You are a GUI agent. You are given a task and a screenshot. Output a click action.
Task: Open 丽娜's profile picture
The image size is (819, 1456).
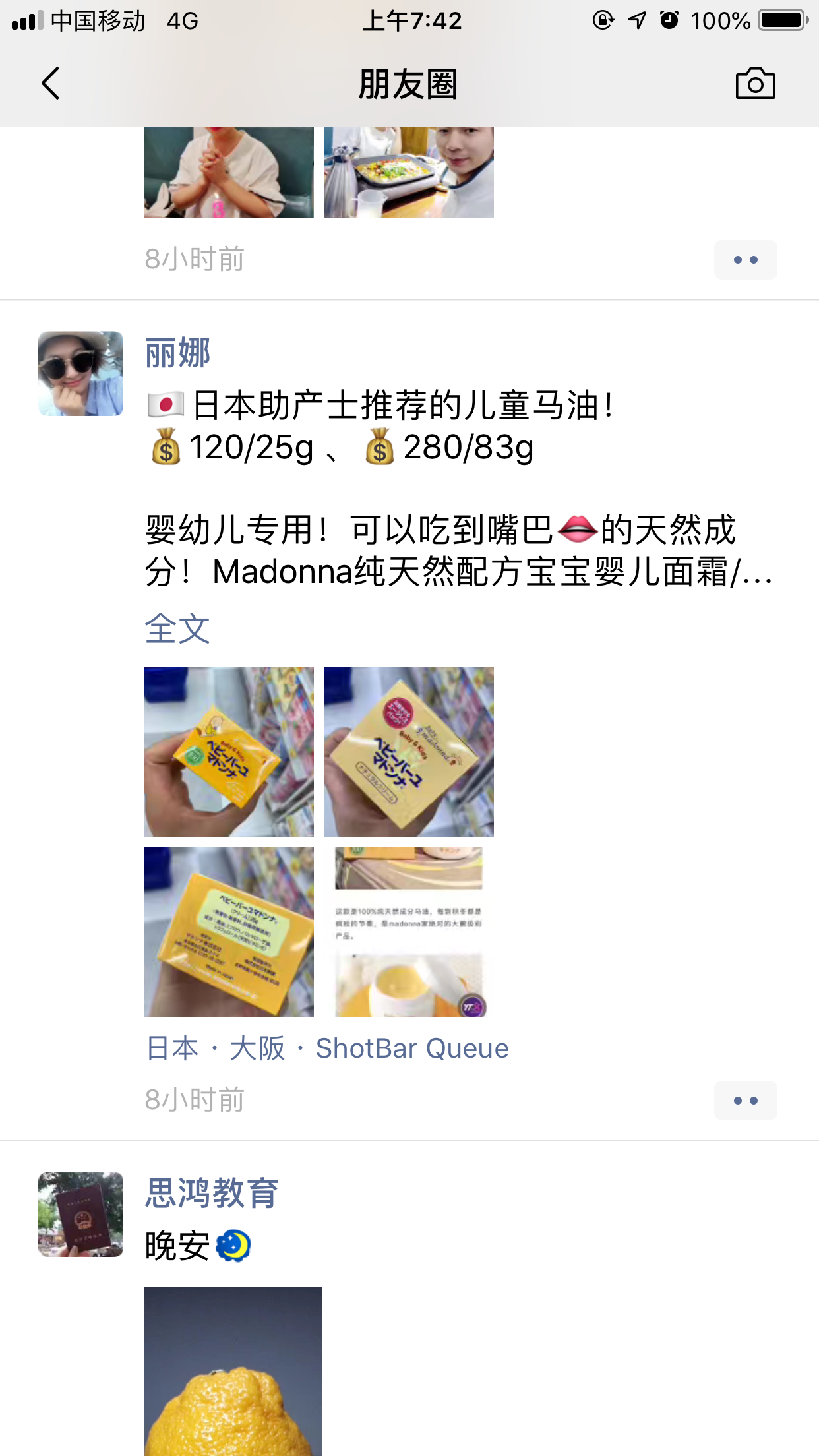(80, 373)
